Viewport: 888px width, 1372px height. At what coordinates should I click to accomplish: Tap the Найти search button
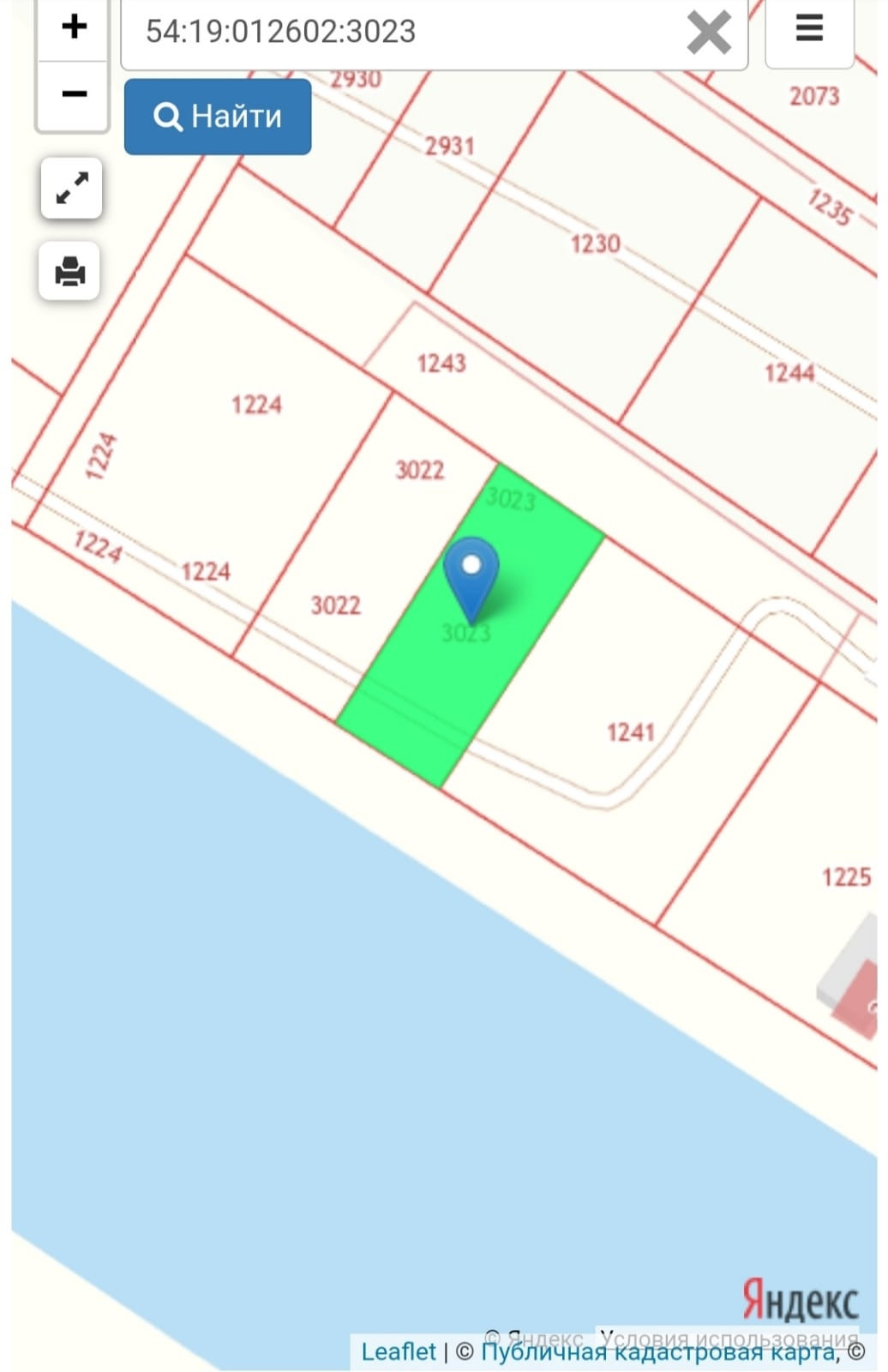218,117
